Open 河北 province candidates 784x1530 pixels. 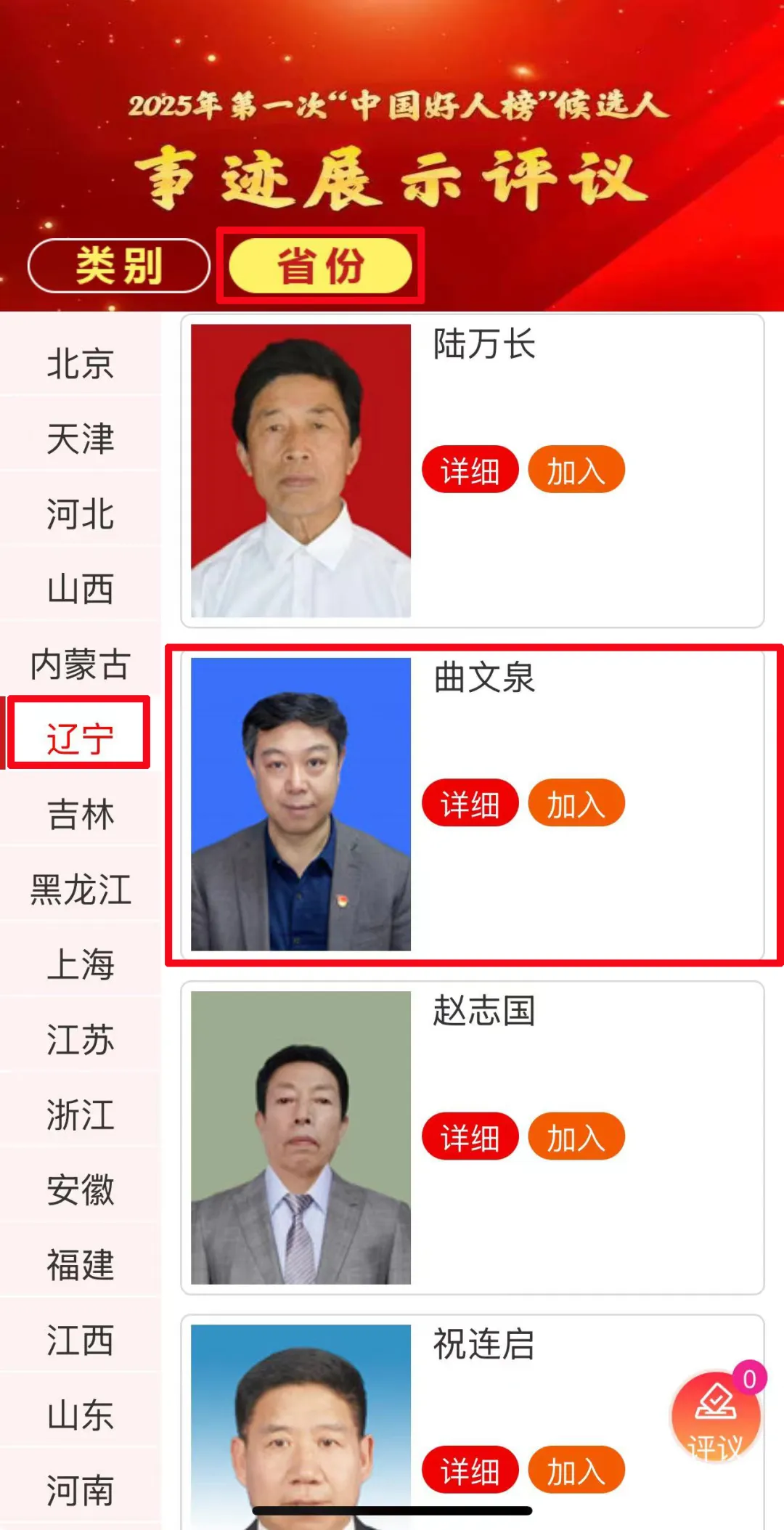[81, 514]
